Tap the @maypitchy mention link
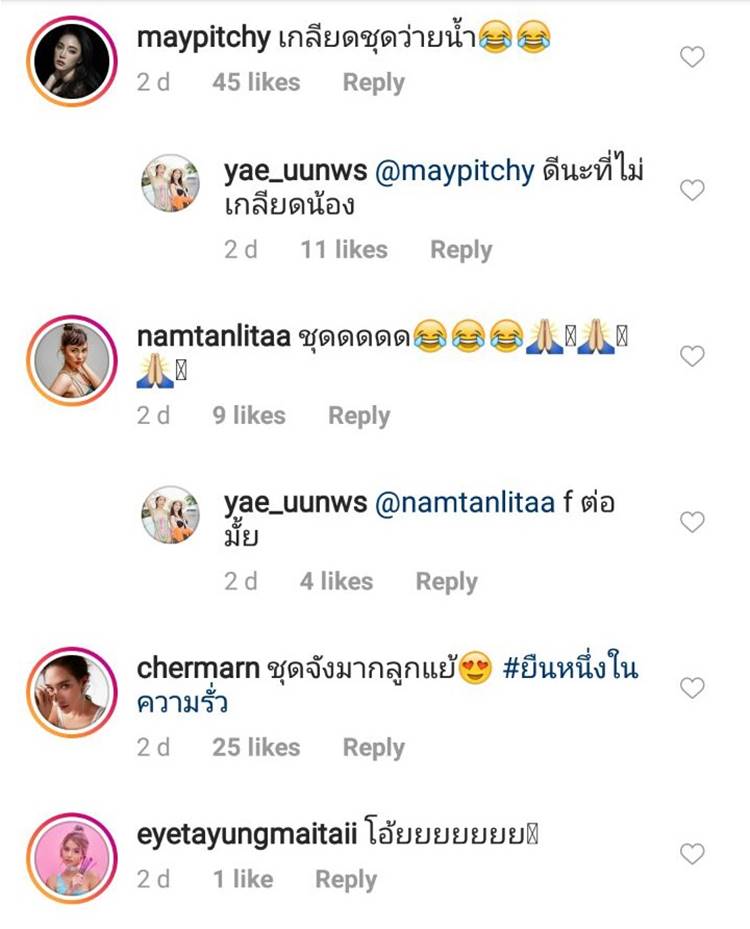Viewport: 750px width, 929px height. click(x=454, y=172)
